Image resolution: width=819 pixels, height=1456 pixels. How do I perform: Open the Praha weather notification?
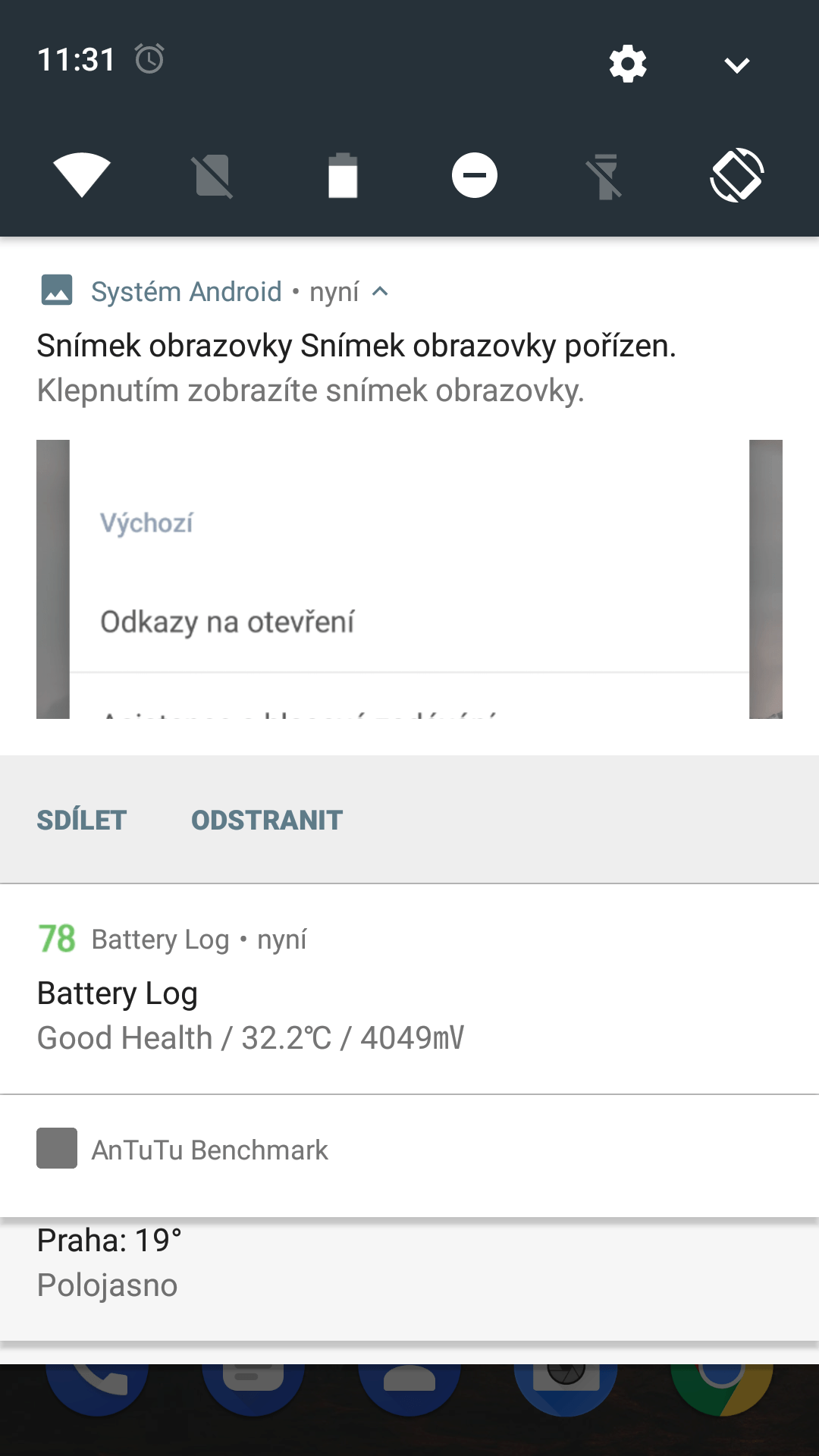pos(409,1279)
